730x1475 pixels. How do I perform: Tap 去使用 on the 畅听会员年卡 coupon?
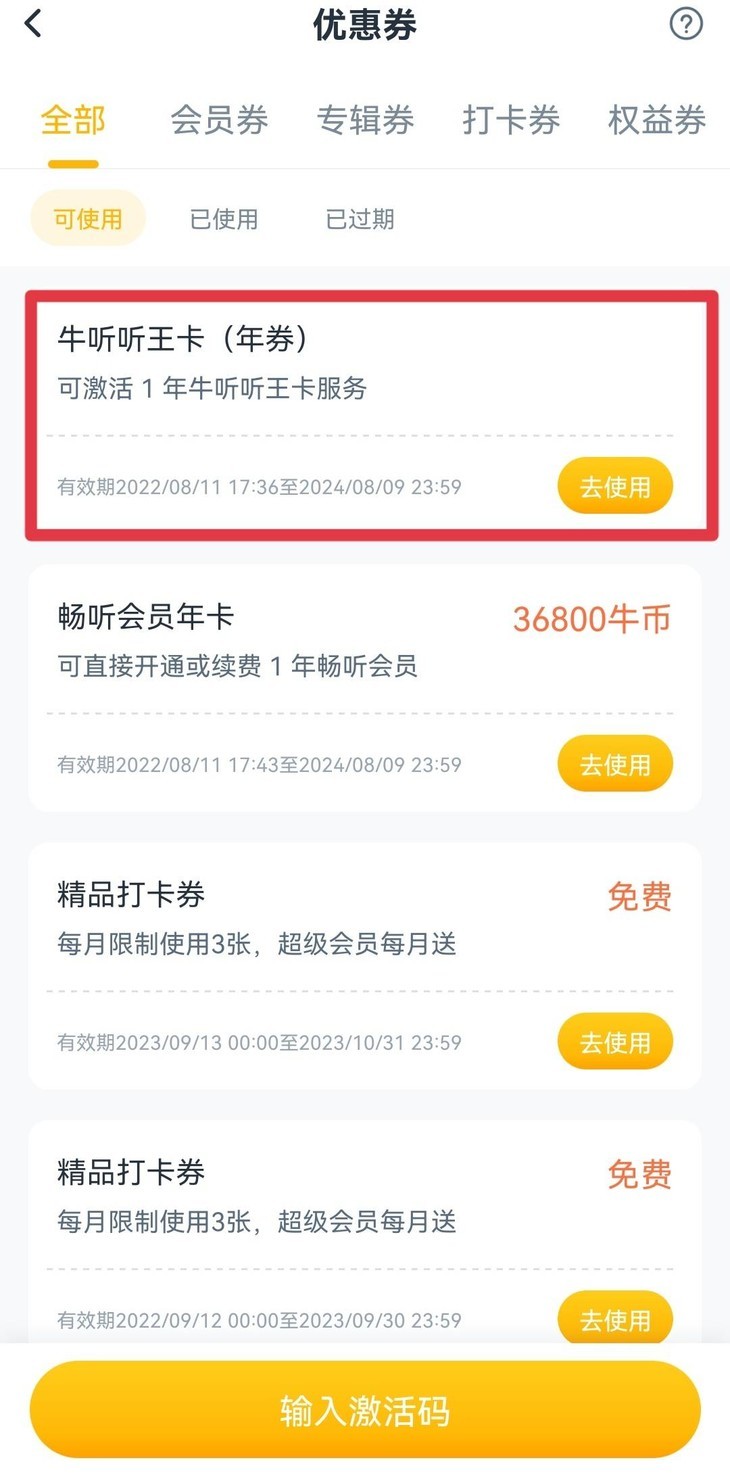coord(614,764)
